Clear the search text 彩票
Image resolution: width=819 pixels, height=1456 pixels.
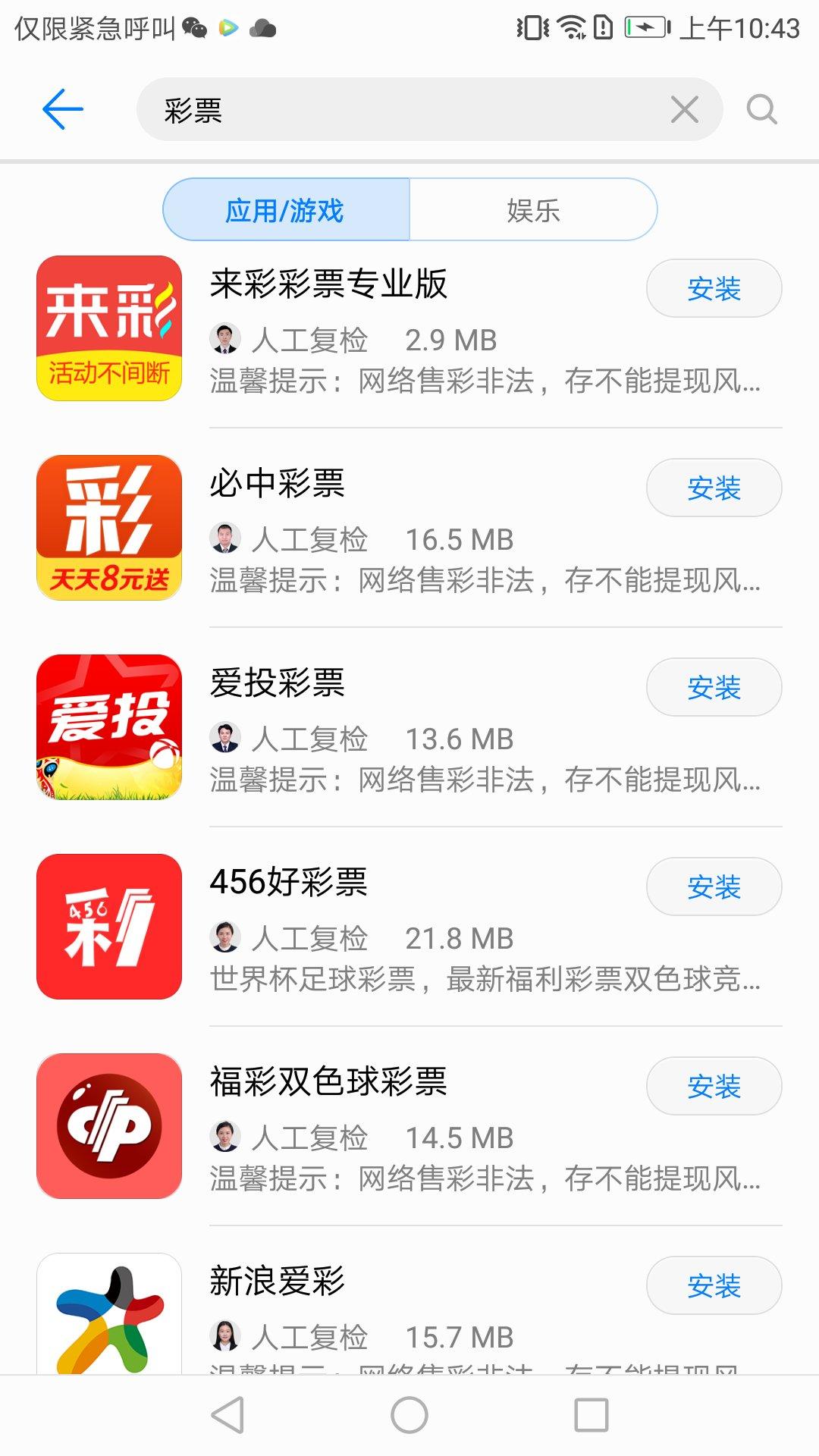[684, 110]
